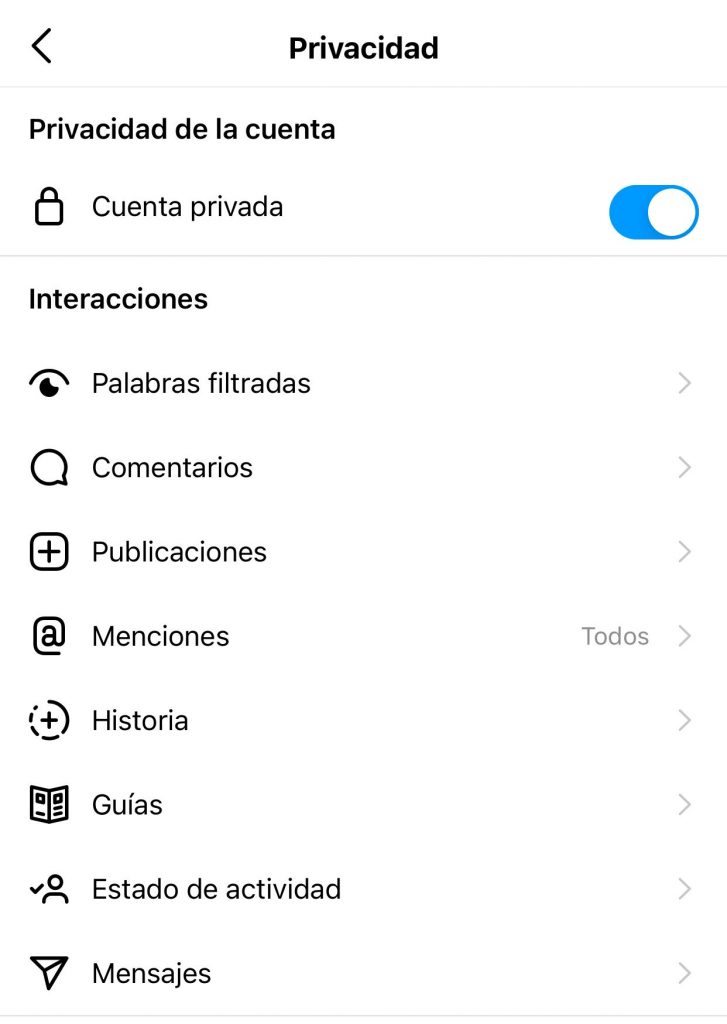The width and height of the screenshot is (727, 1024).
Task: Open Comentarios via its right-arrow chevron
Action: click(x=685, y=467)
